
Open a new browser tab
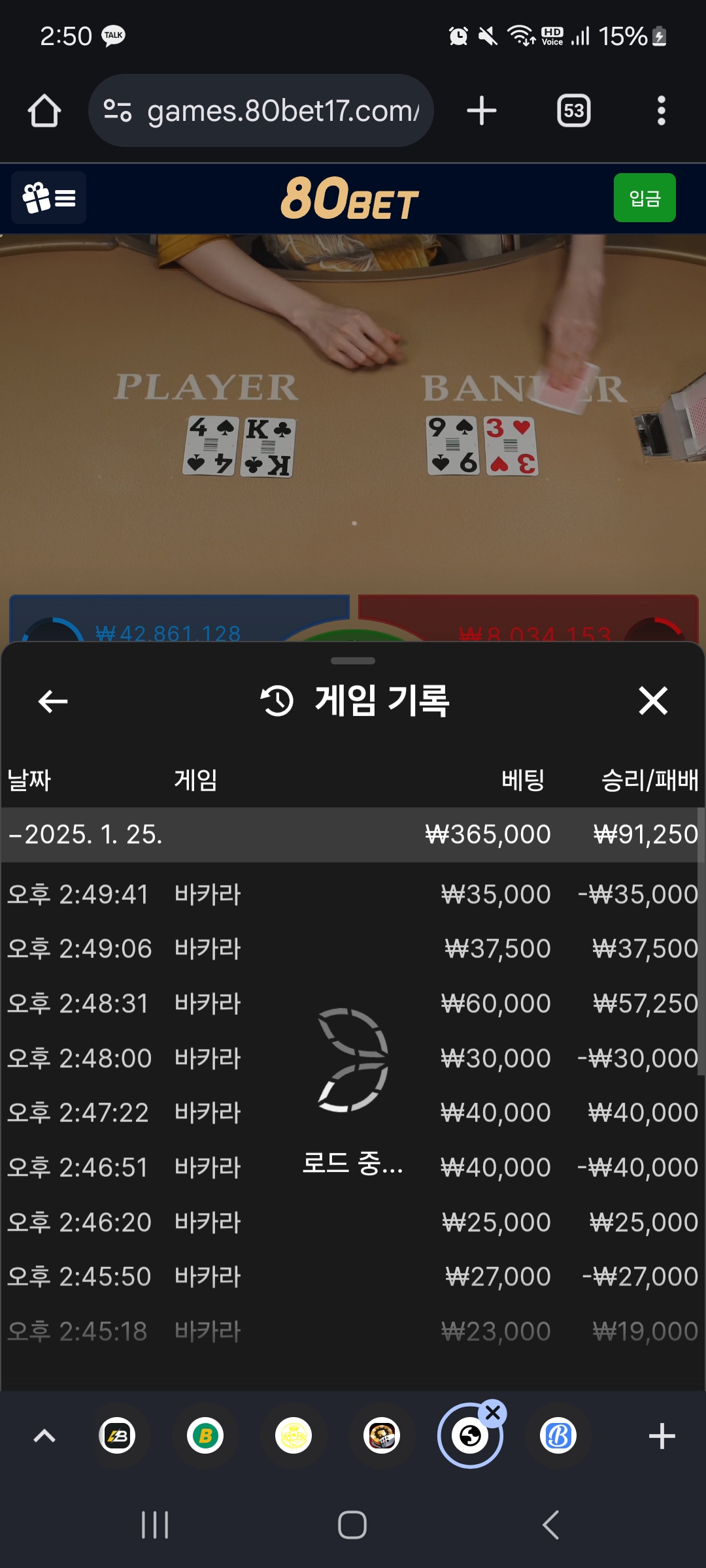pyautogui.click(x=482, y=110)
